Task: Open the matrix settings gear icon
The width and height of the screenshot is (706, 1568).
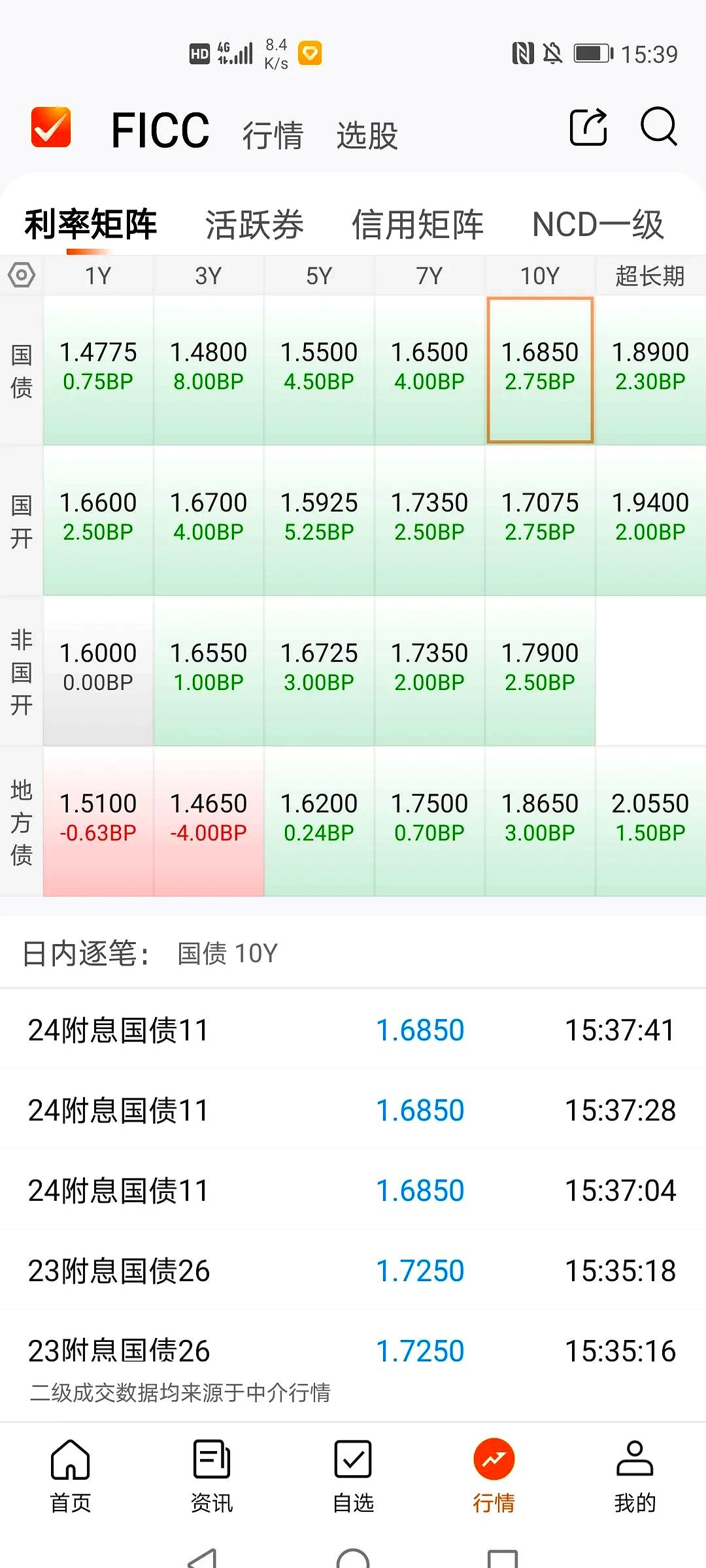Action: click(22, 275)
